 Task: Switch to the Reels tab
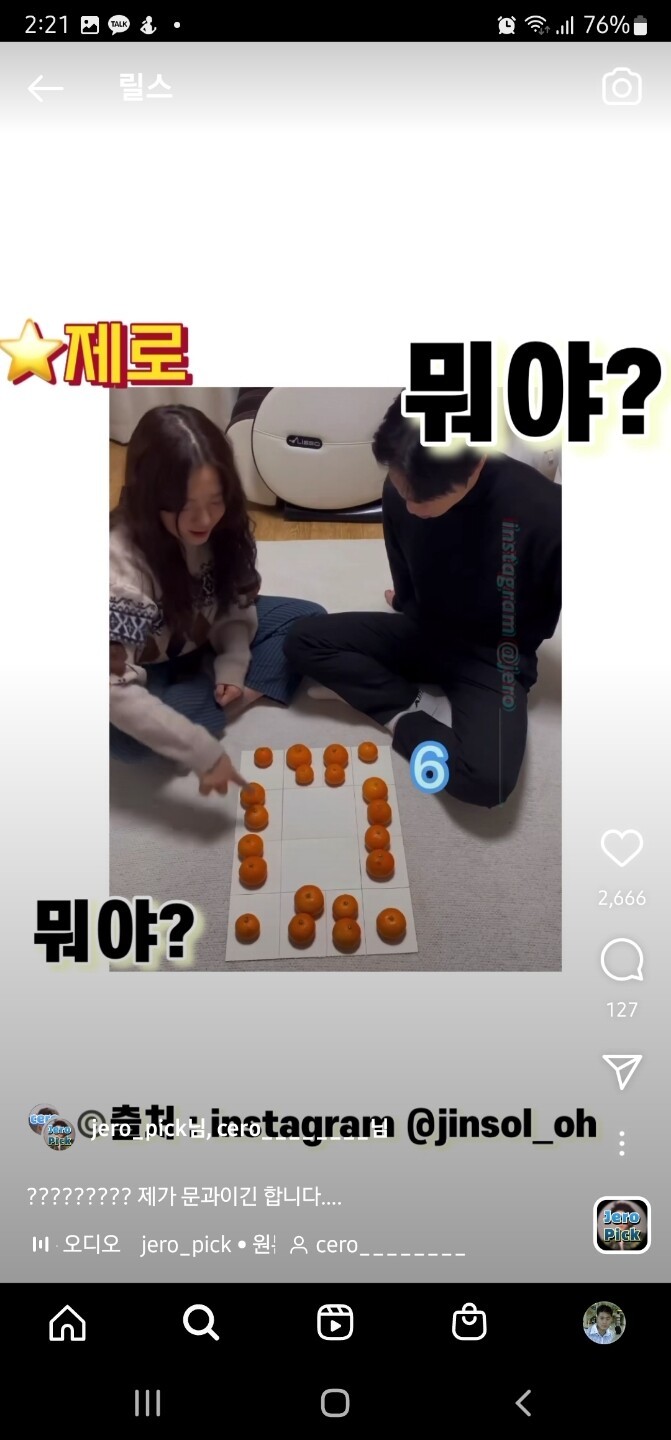coord(335,1323)
